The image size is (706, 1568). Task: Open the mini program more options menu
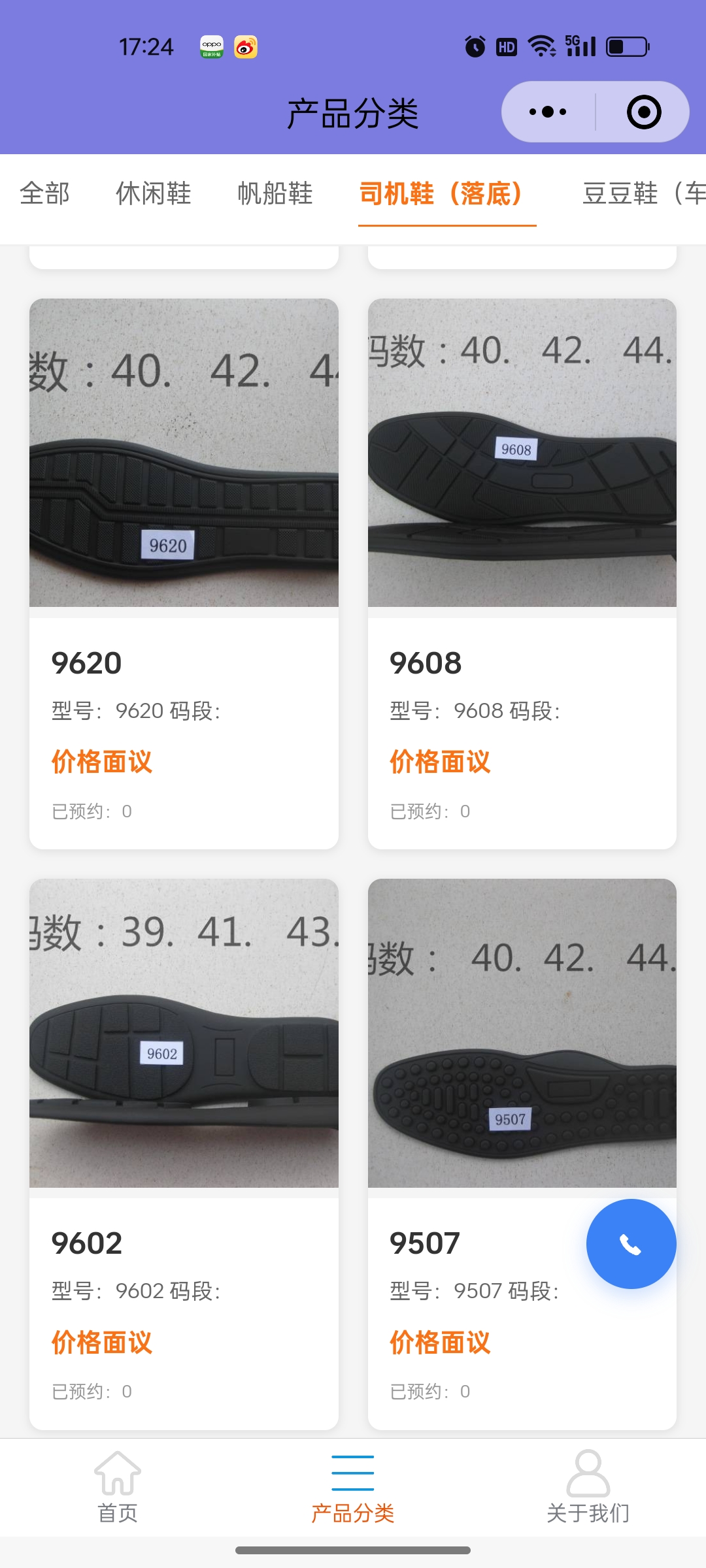click(548, 112)
